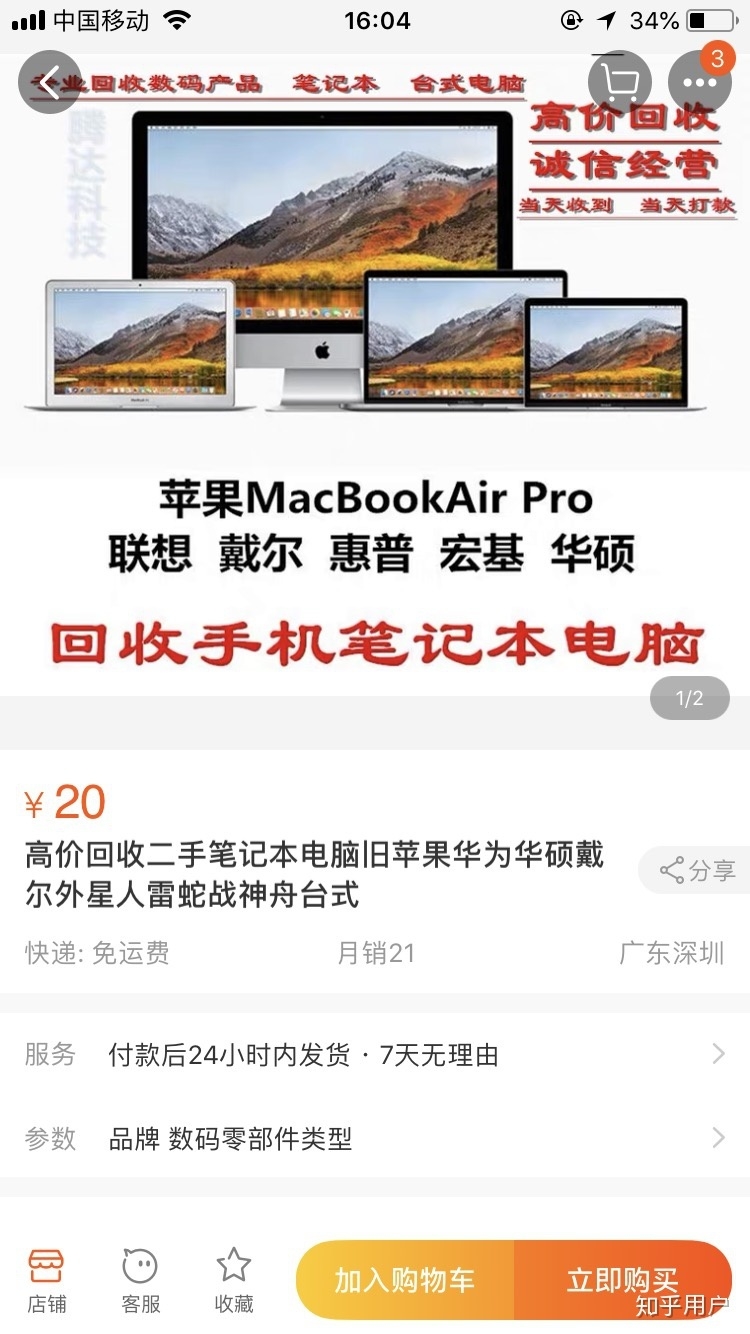Image resolution: width=750 pixels, height=1334 pixels.
Task: Go back using the top-left arrow
Action: [x=50, y=82]
